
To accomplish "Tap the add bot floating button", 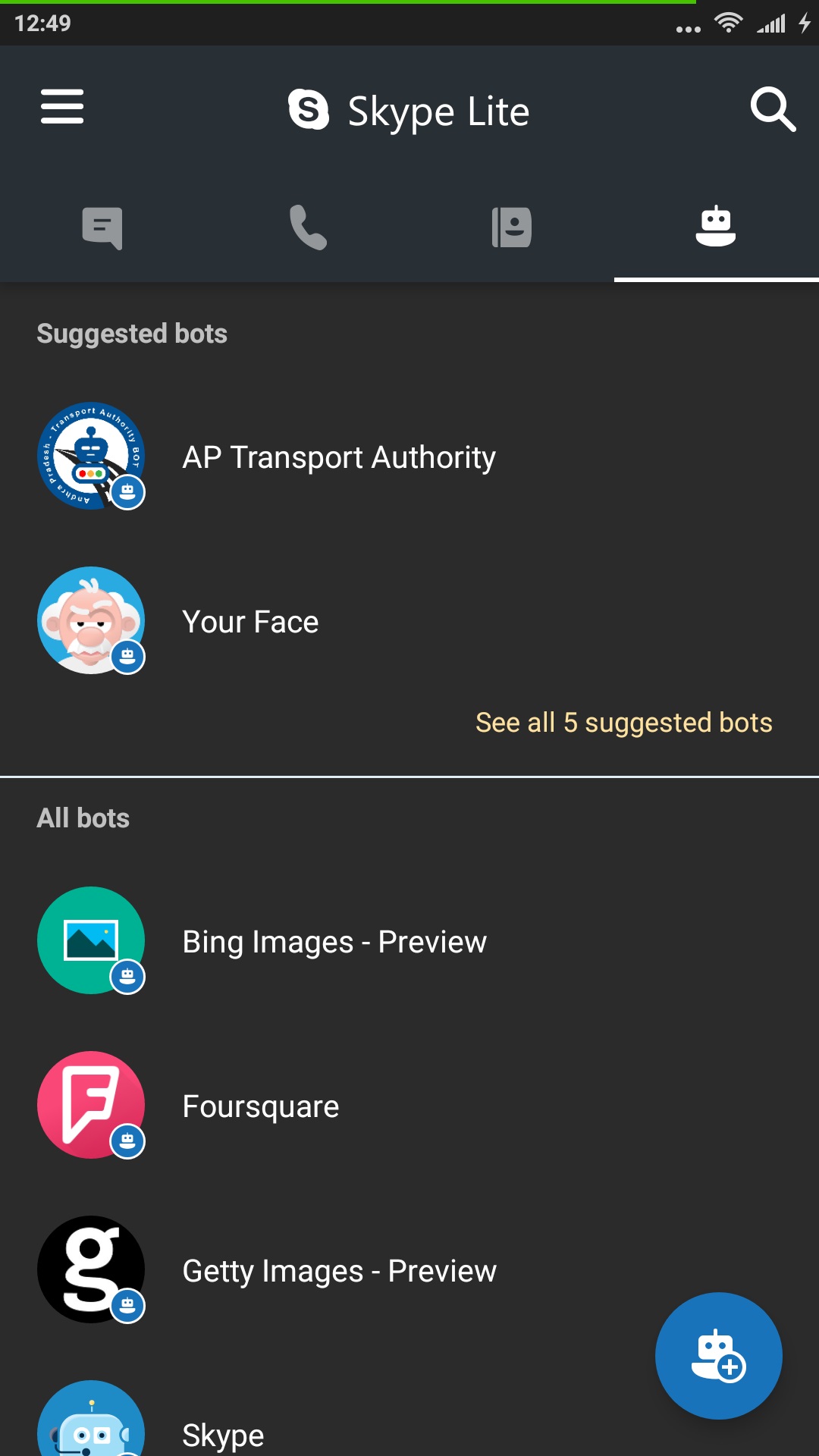I will click(x=718, y=1356).
